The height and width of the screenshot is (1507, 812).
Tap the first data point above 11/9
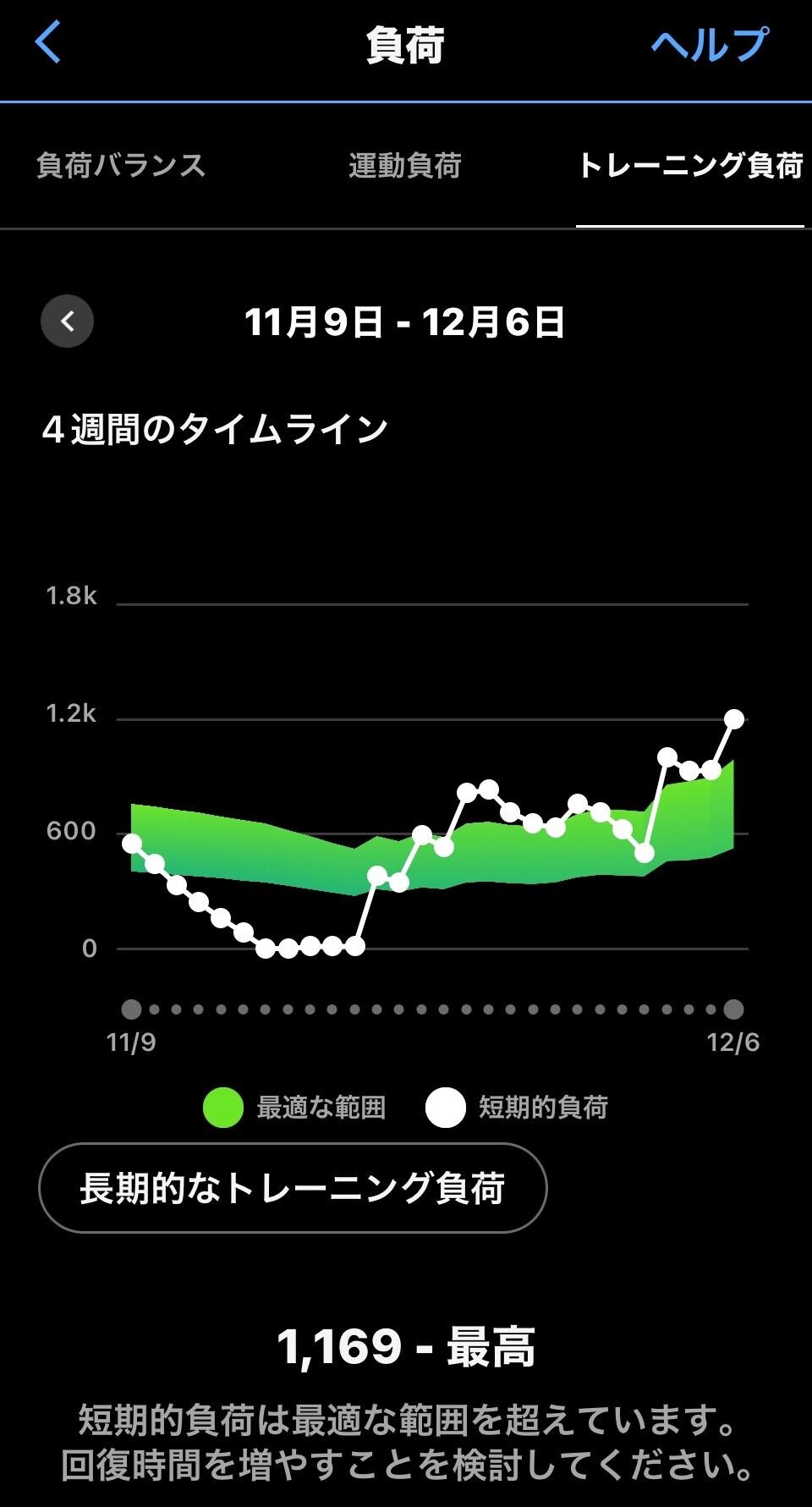coord(132,844)
